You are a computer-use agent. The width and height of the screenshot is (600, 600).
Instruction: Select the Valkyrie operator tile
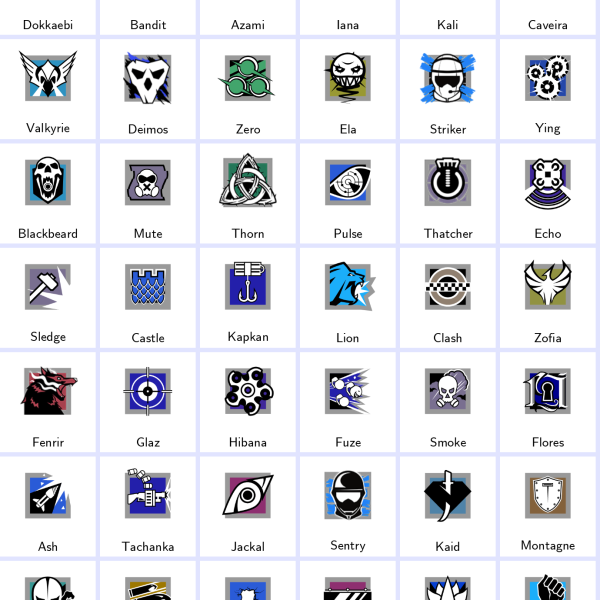(x=48, y=78)
